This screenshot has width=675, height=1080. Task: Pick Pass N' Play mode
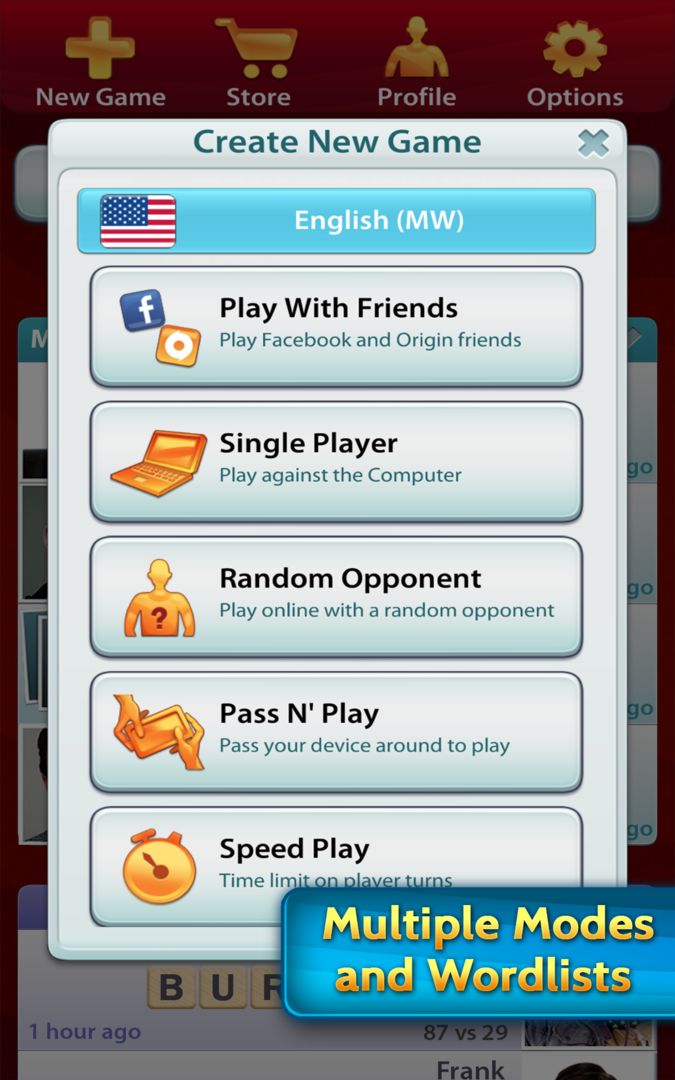336,731
